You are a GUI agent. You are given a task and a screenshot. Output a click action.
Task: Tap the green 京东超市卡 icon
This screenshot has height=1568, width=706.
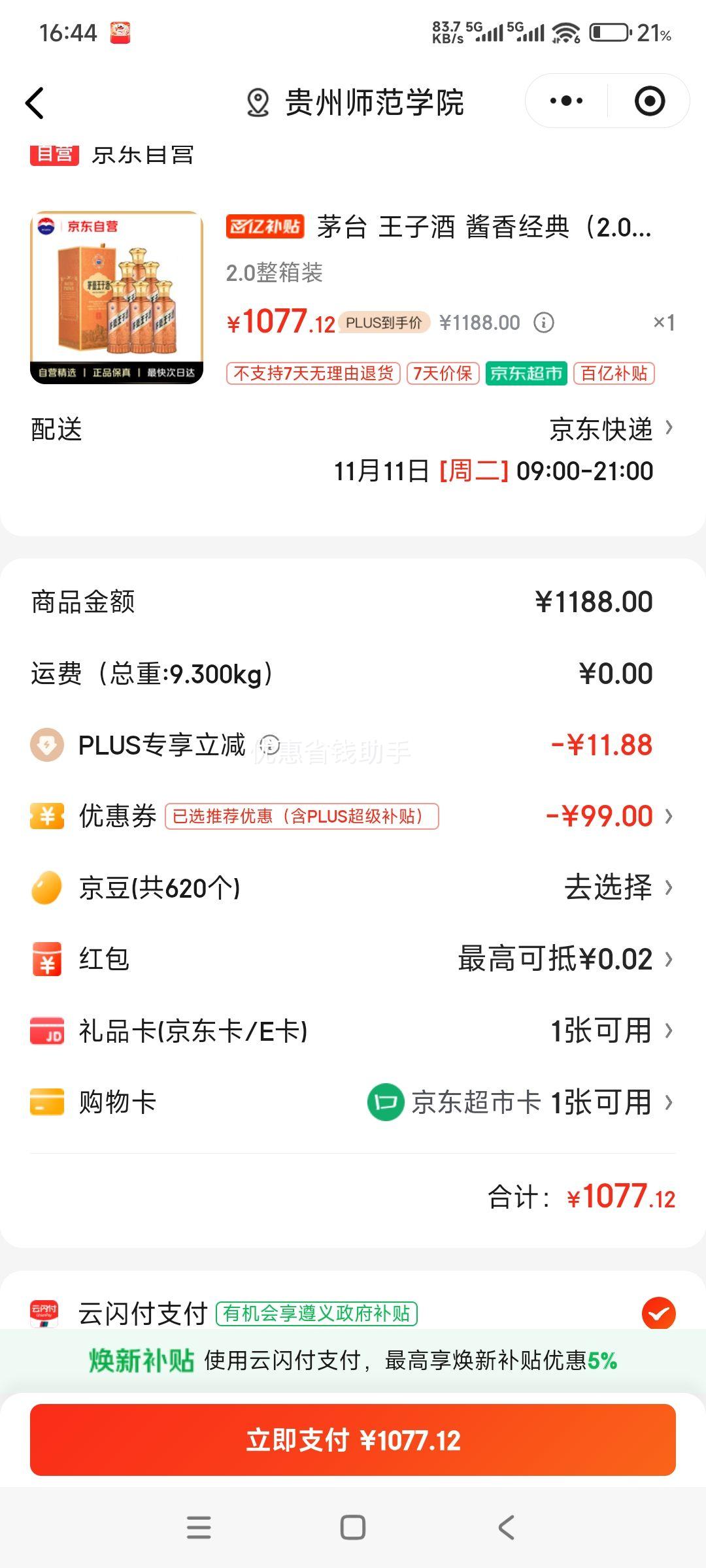coord(387,1103)
